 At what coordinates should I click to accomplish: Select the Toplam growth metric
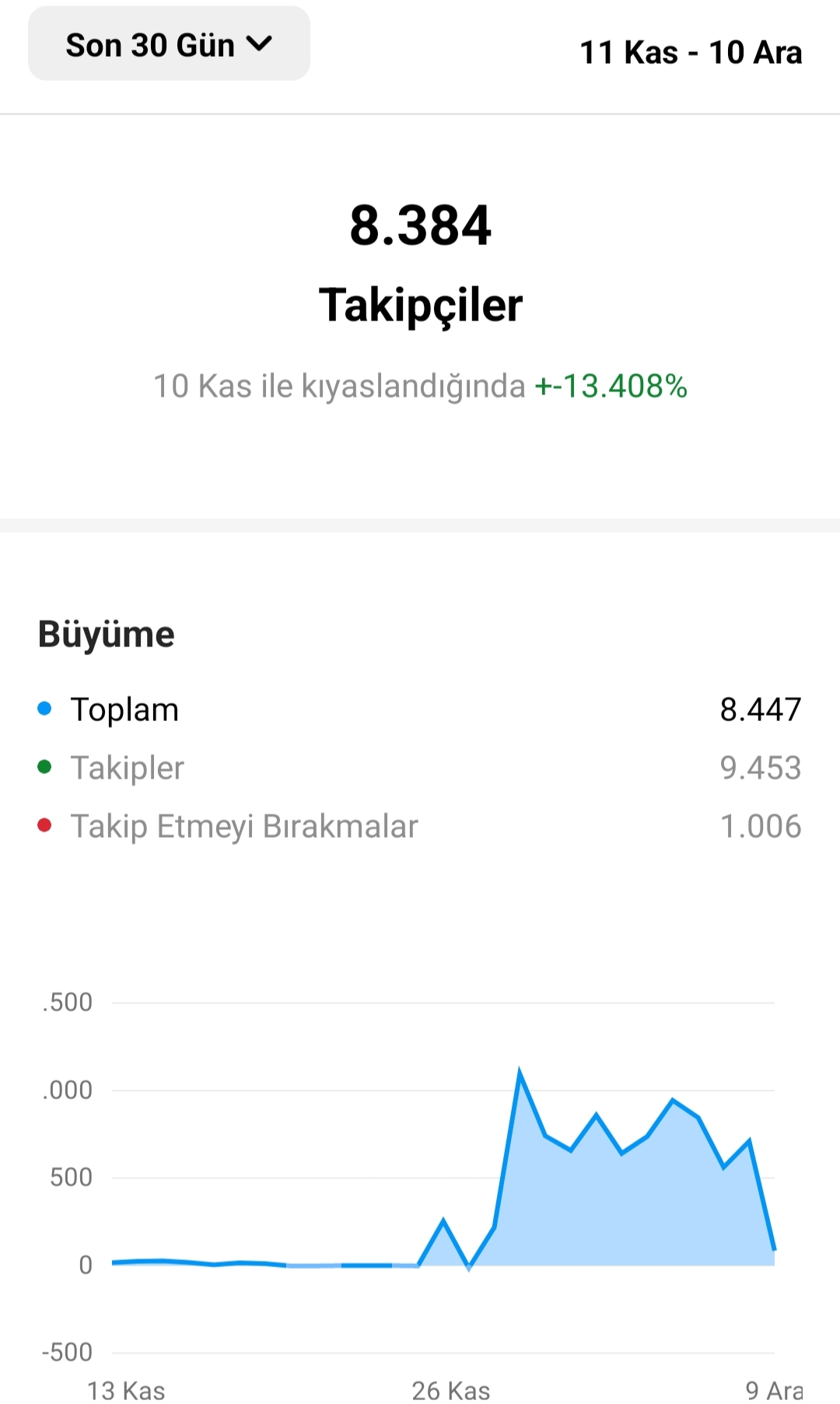point(419,709)
